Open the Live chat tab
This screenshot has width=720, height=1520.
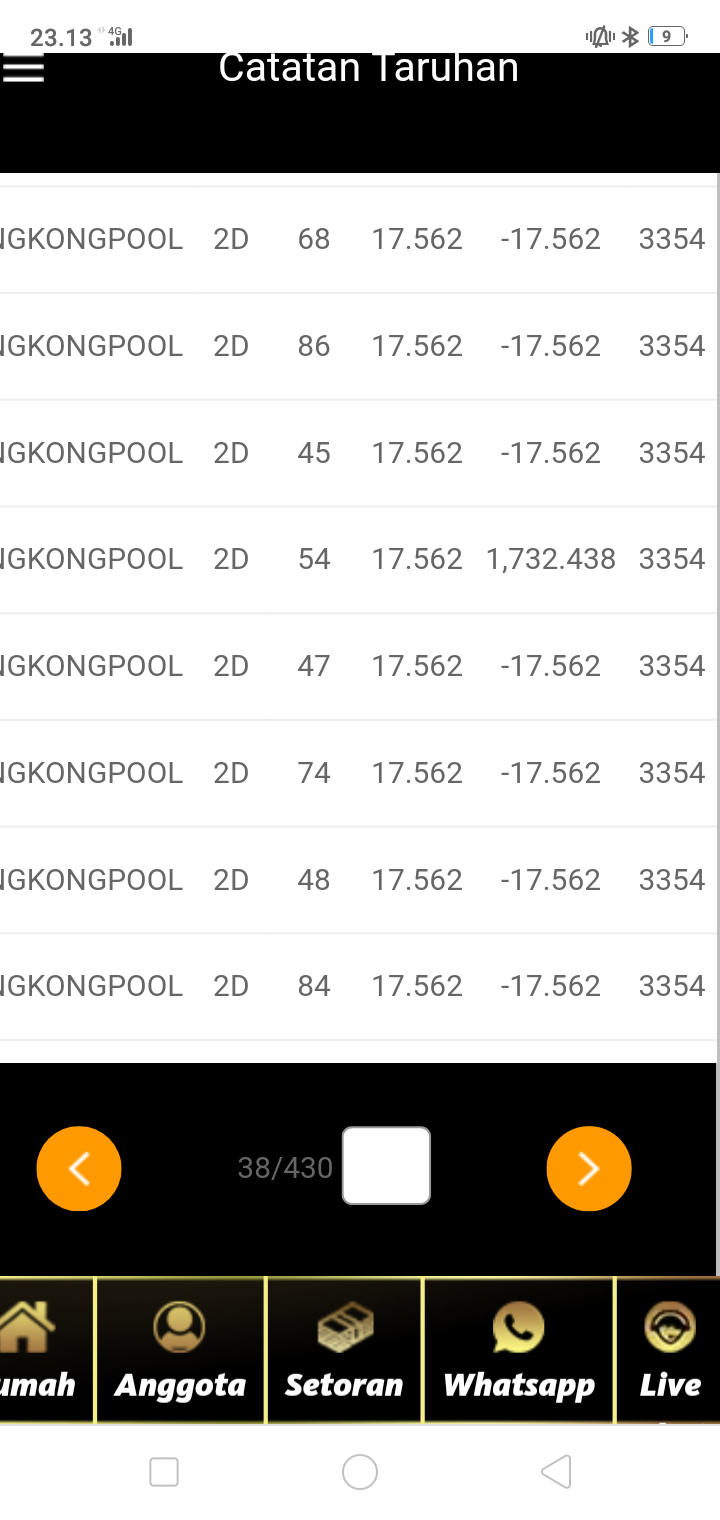pyautogui.click(x=668, y=1350)
